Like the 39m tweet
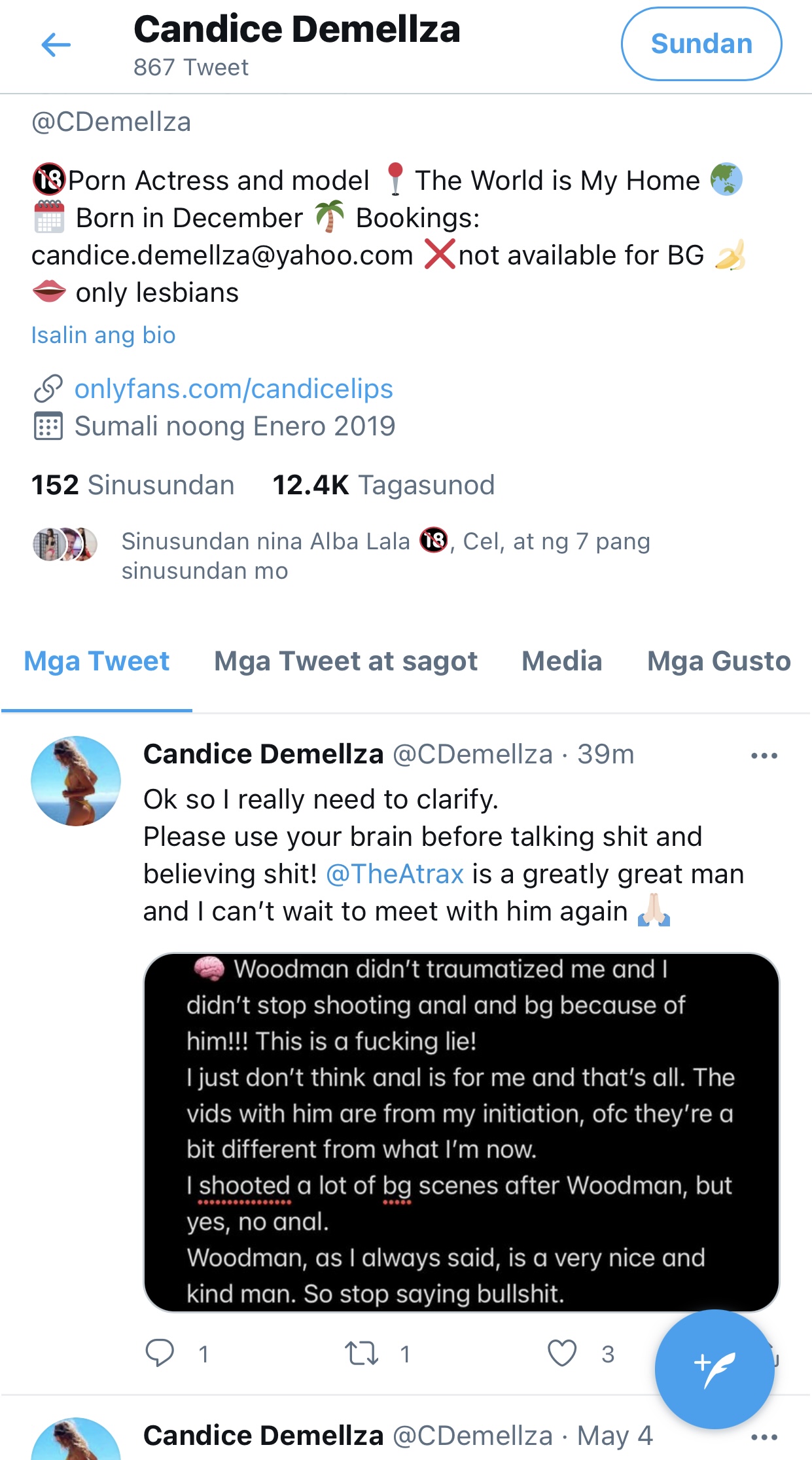This screenshot has height=1460, width=812. coord(561,1353)
